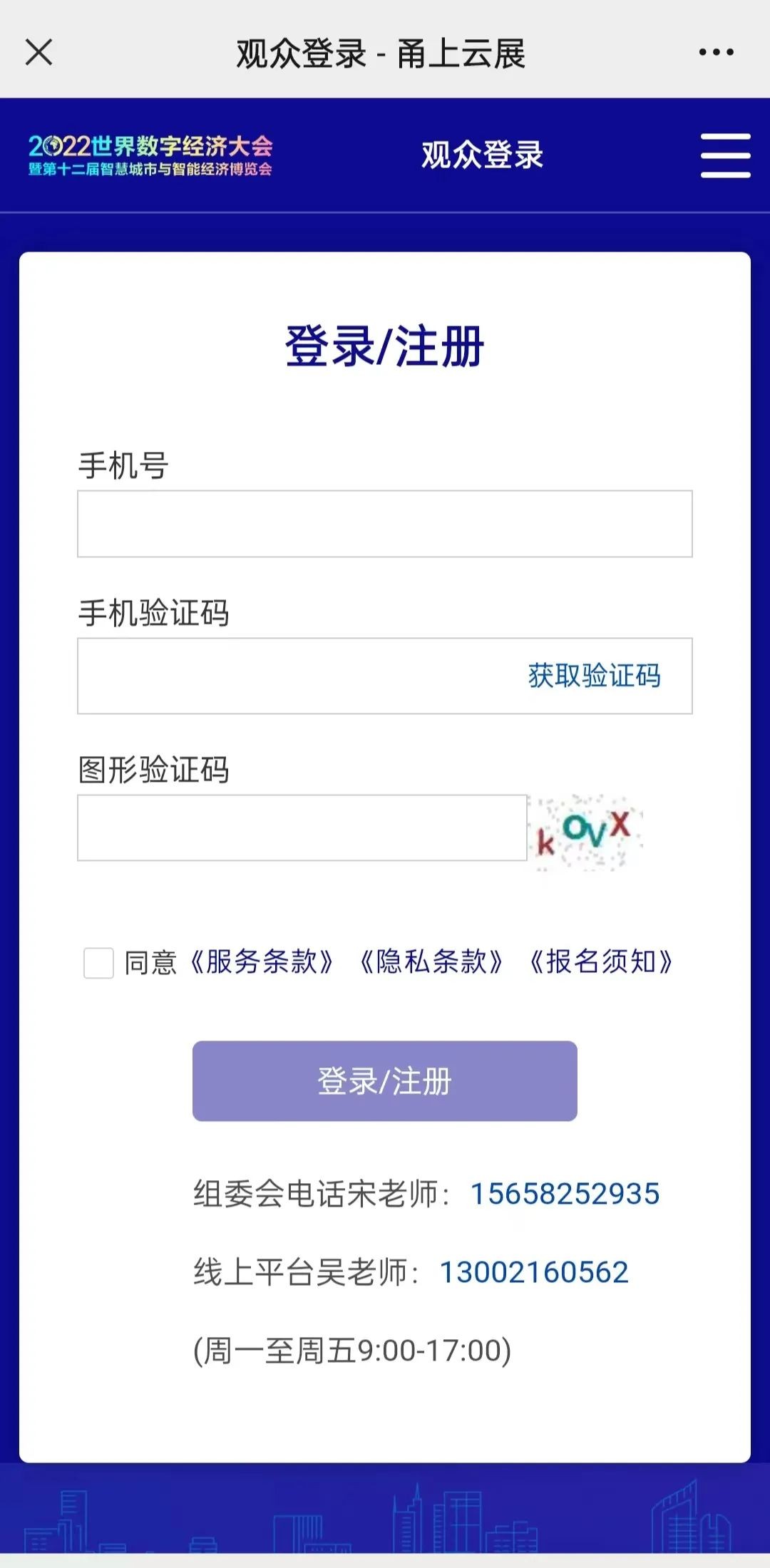770x1568 pixels.
Task: Refresh the captcha image
Action: (x=586, y=832)
